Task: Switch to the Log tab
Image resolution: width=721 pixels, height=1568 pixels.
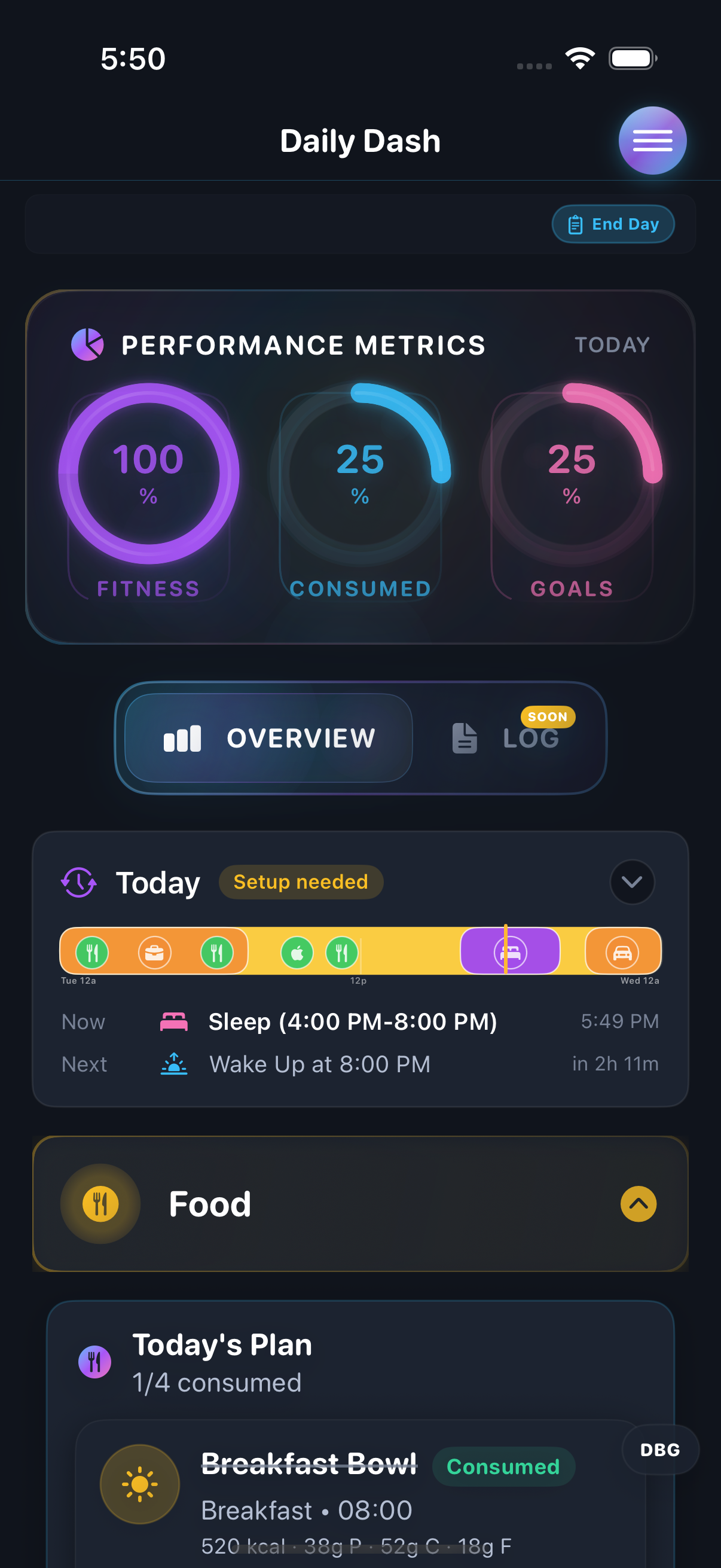Action: (507, 738)
